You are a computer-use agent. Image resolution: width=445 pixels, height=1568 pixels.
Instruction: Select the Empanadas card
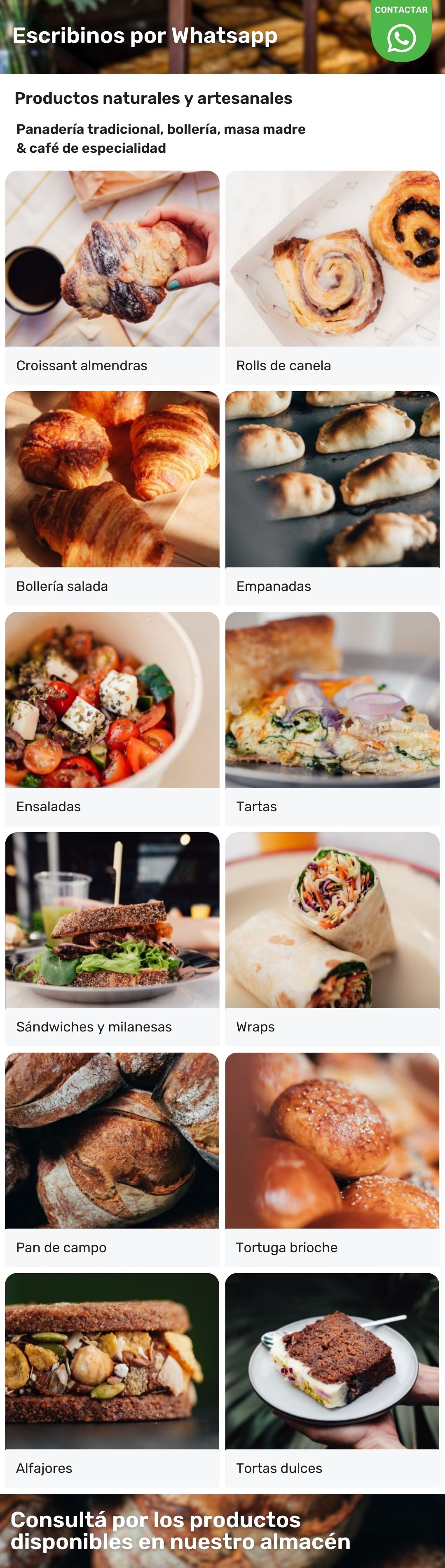pyautogui.click(x=333, y=497)
